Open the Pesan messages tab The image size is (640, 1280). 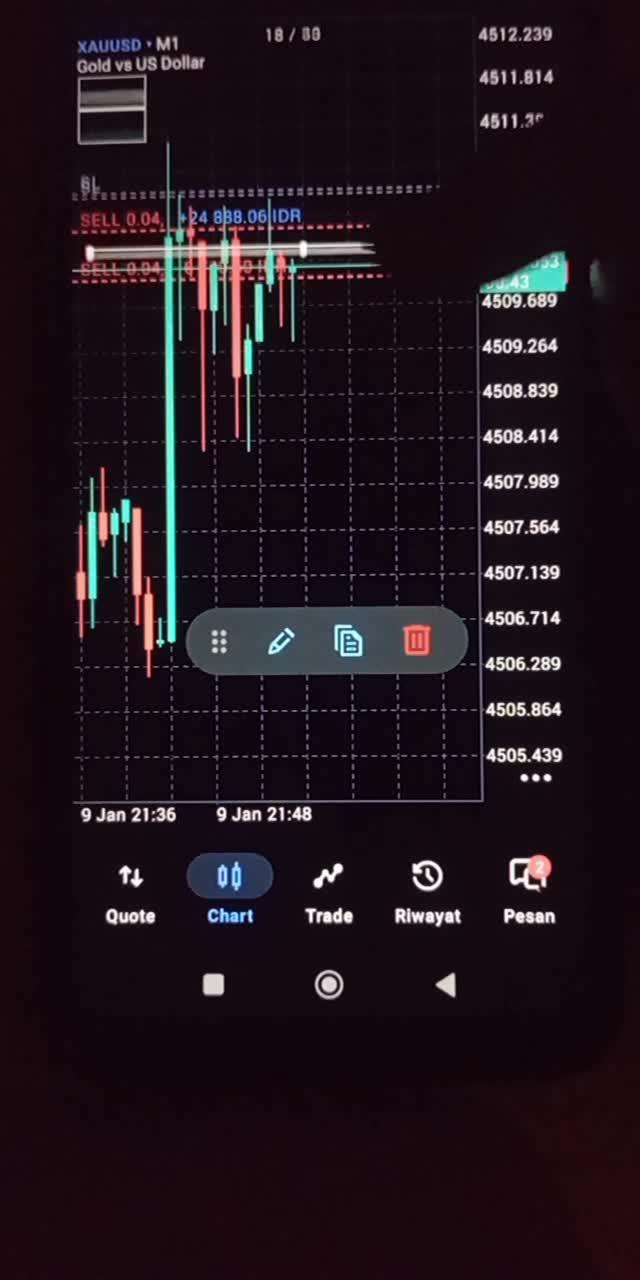click(x=528, y=891)
